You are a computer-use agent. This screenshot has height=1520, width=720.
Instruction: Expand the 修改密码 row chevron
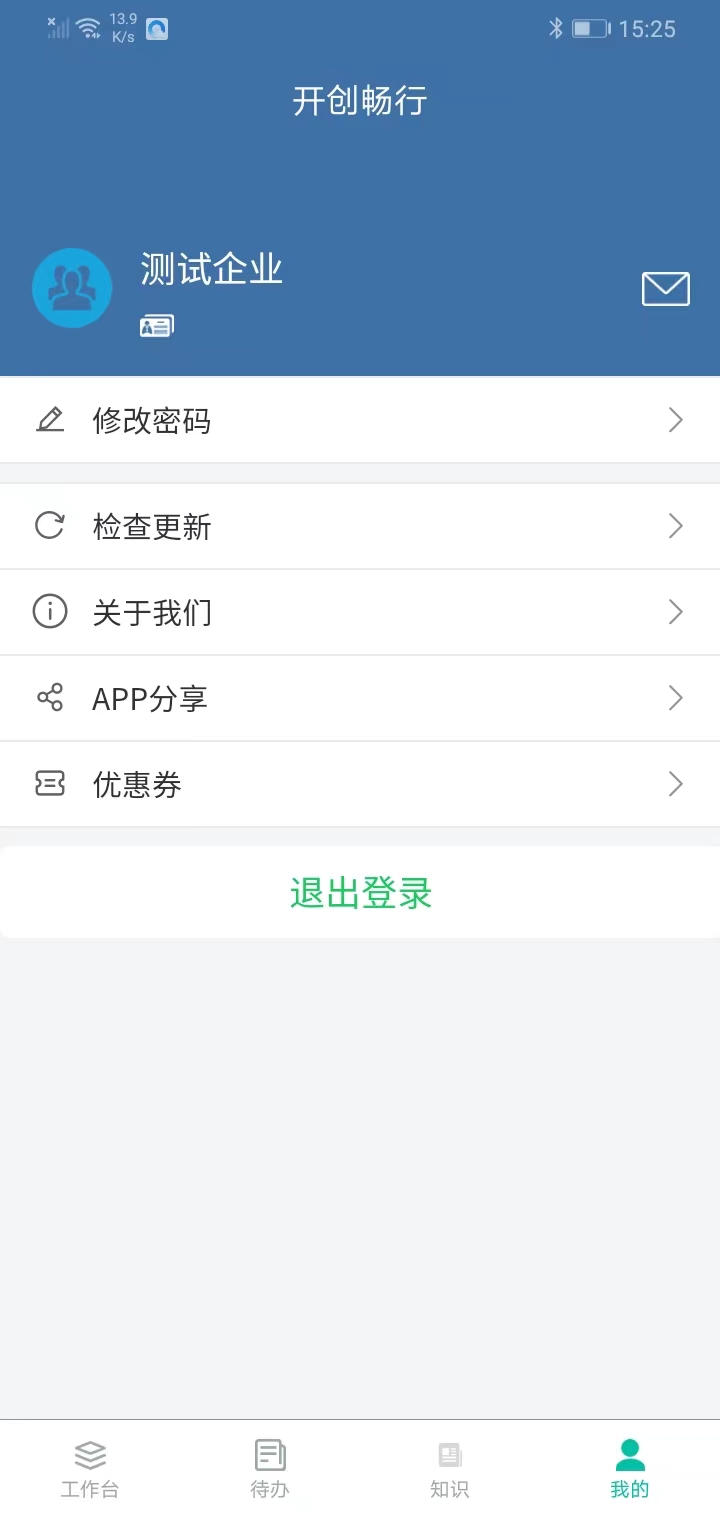coord(675,420)
